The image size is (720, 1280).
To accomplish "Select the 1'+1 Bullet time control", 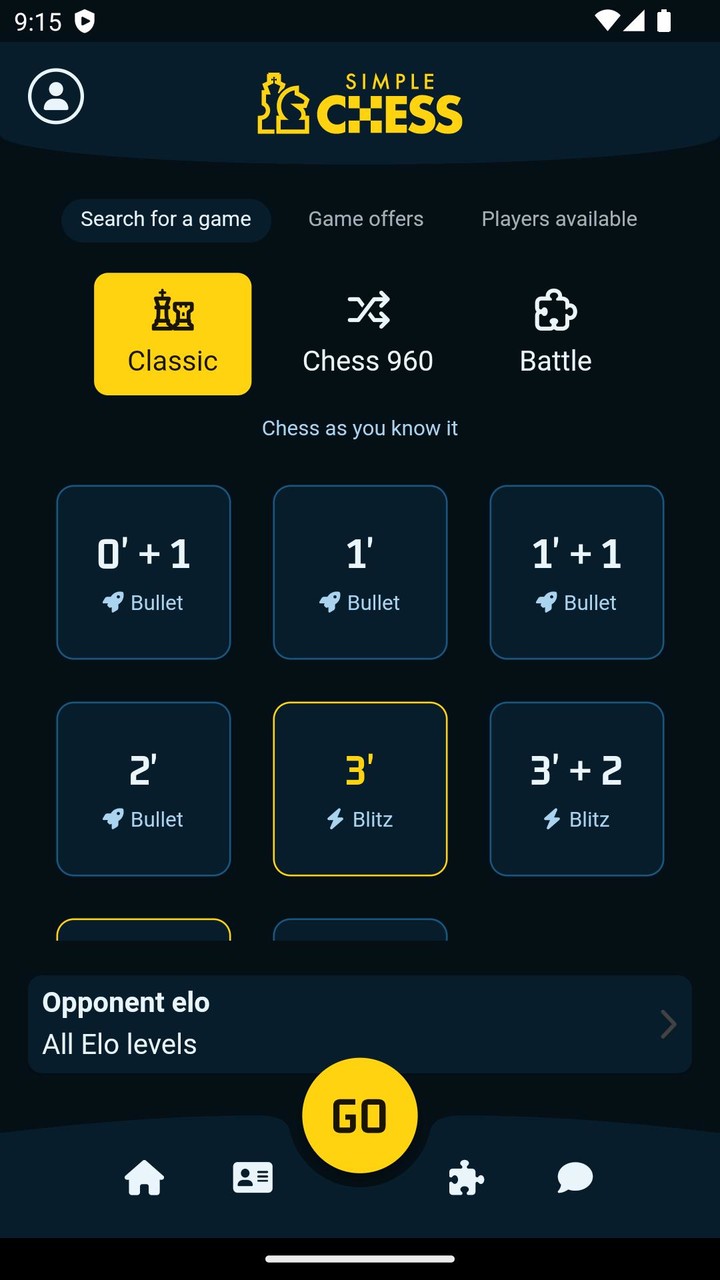I will pyautogui.click(x=576, y=572).
